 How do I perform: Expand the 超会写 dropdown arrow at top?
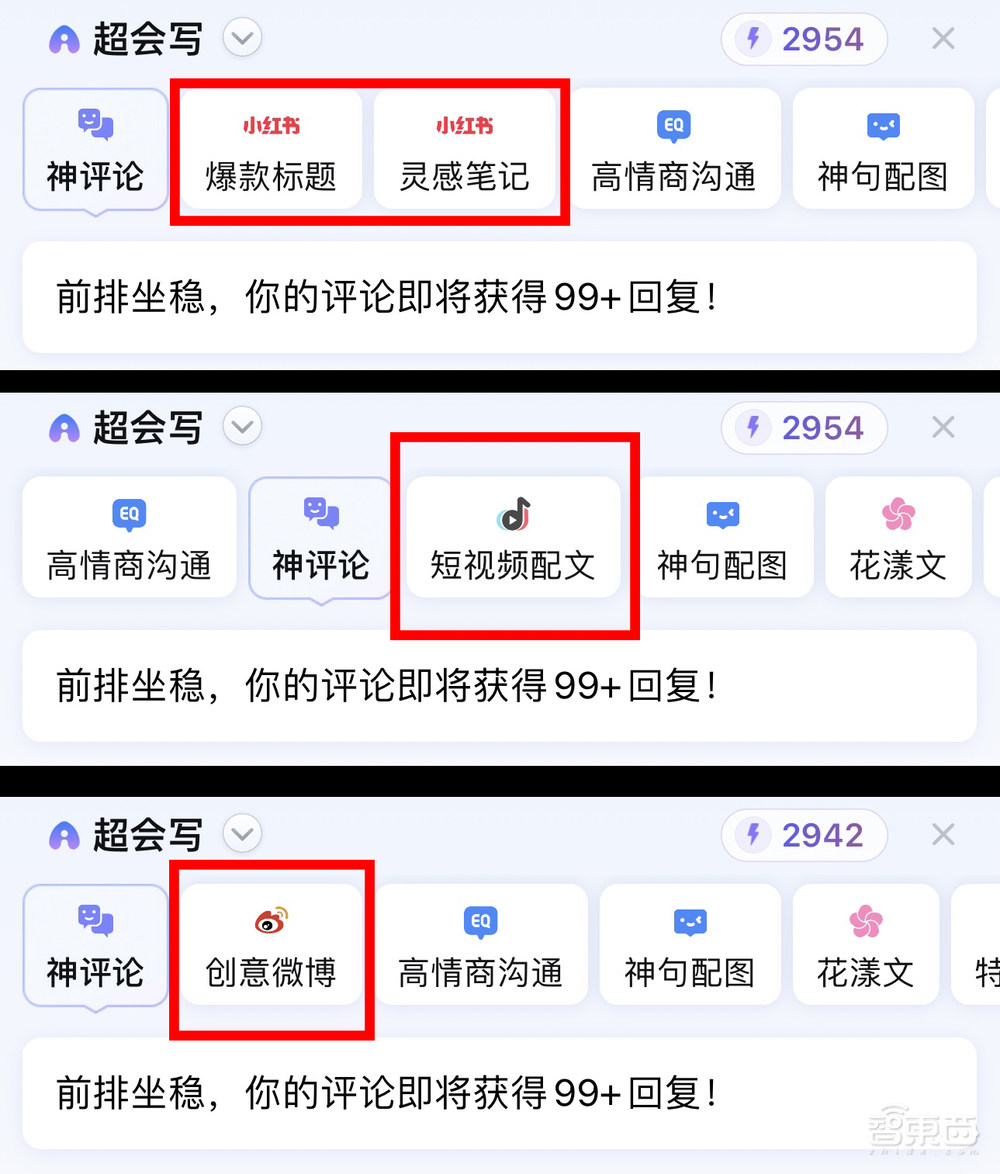[242, 37]
